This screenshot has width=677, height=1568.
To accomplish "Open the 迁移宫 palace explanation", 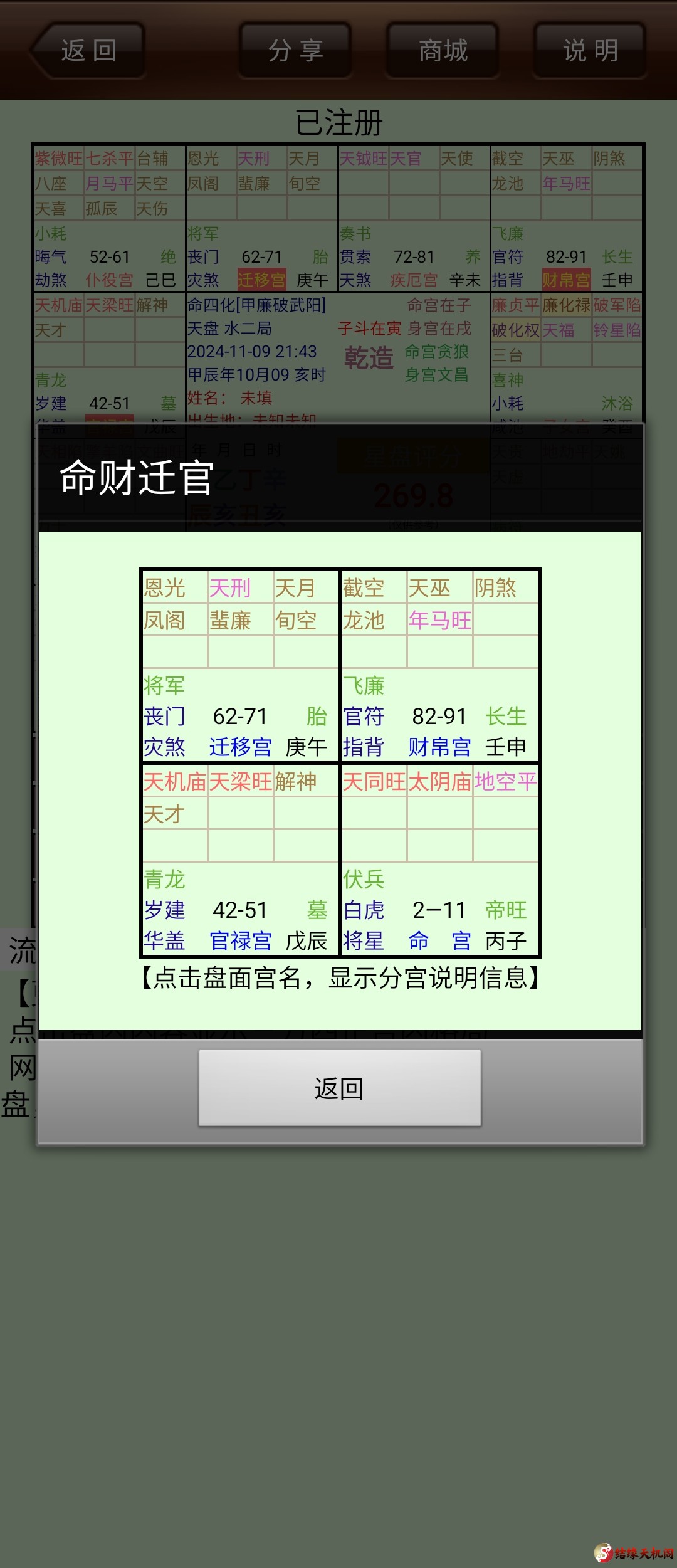I will 240,747.
